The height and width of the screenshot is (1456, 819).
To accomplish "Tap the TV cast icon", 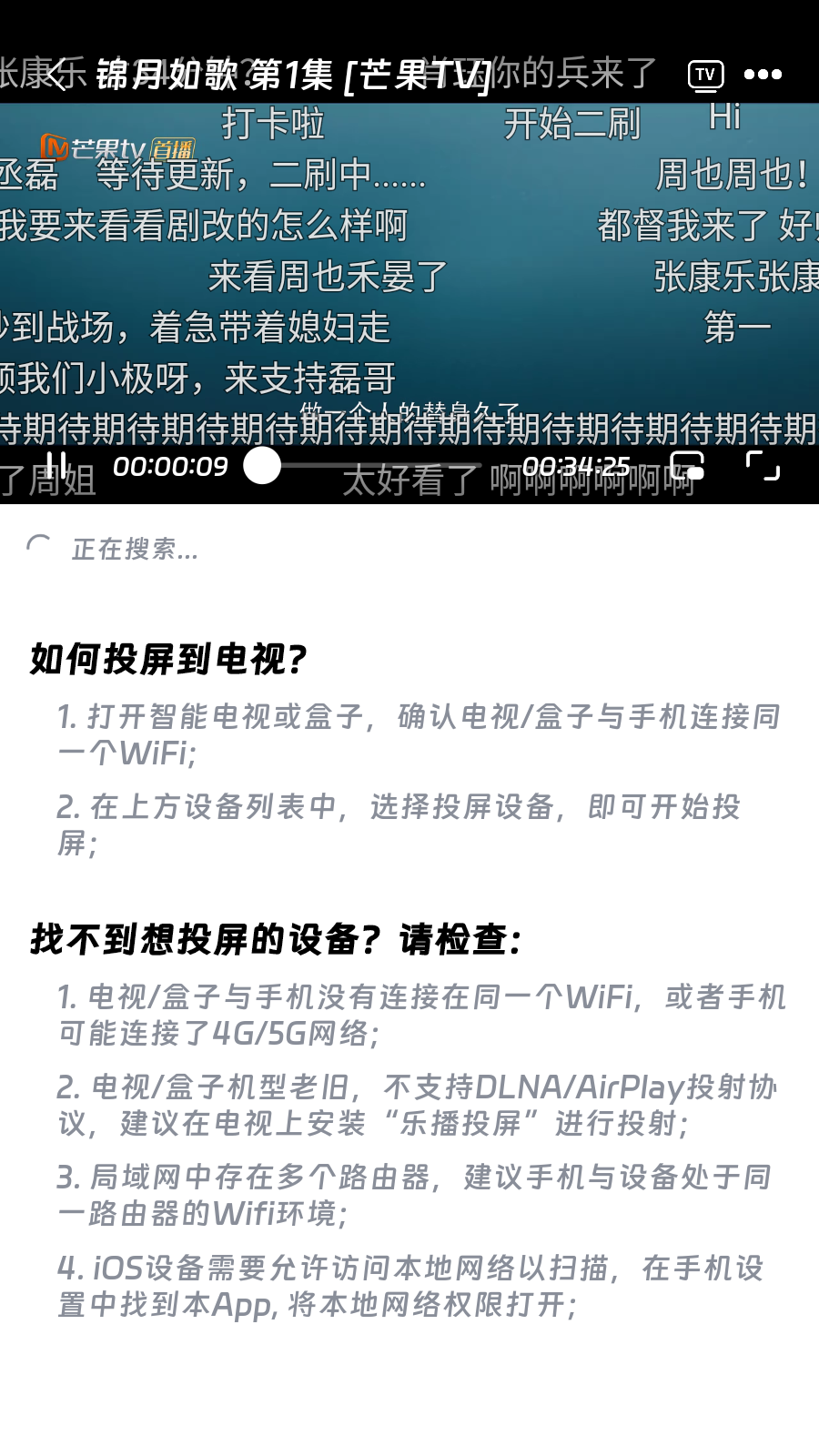I will tap(705, 75).
